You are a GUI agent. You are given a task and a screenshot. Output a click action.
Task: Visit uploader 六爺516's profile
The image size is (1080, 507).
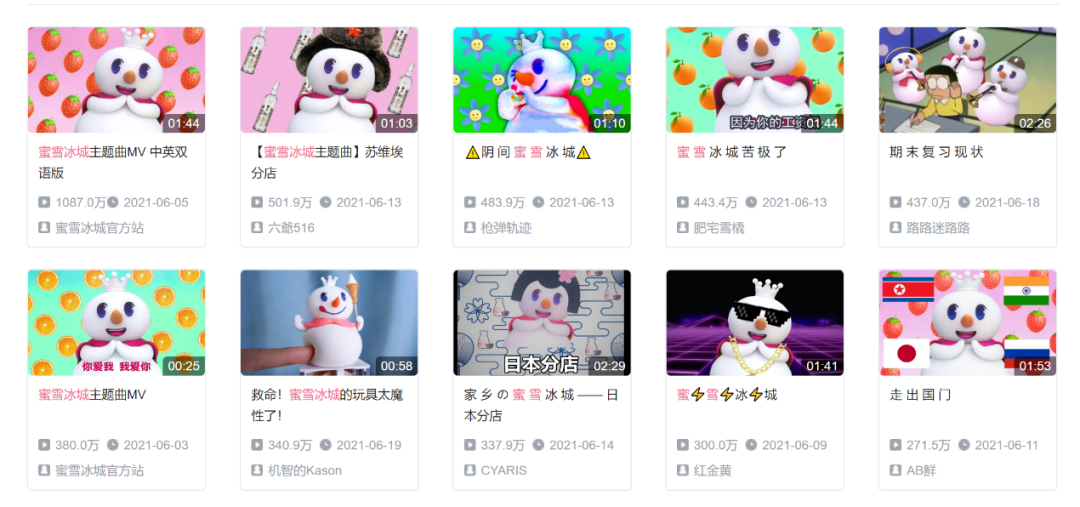point(291,228)
